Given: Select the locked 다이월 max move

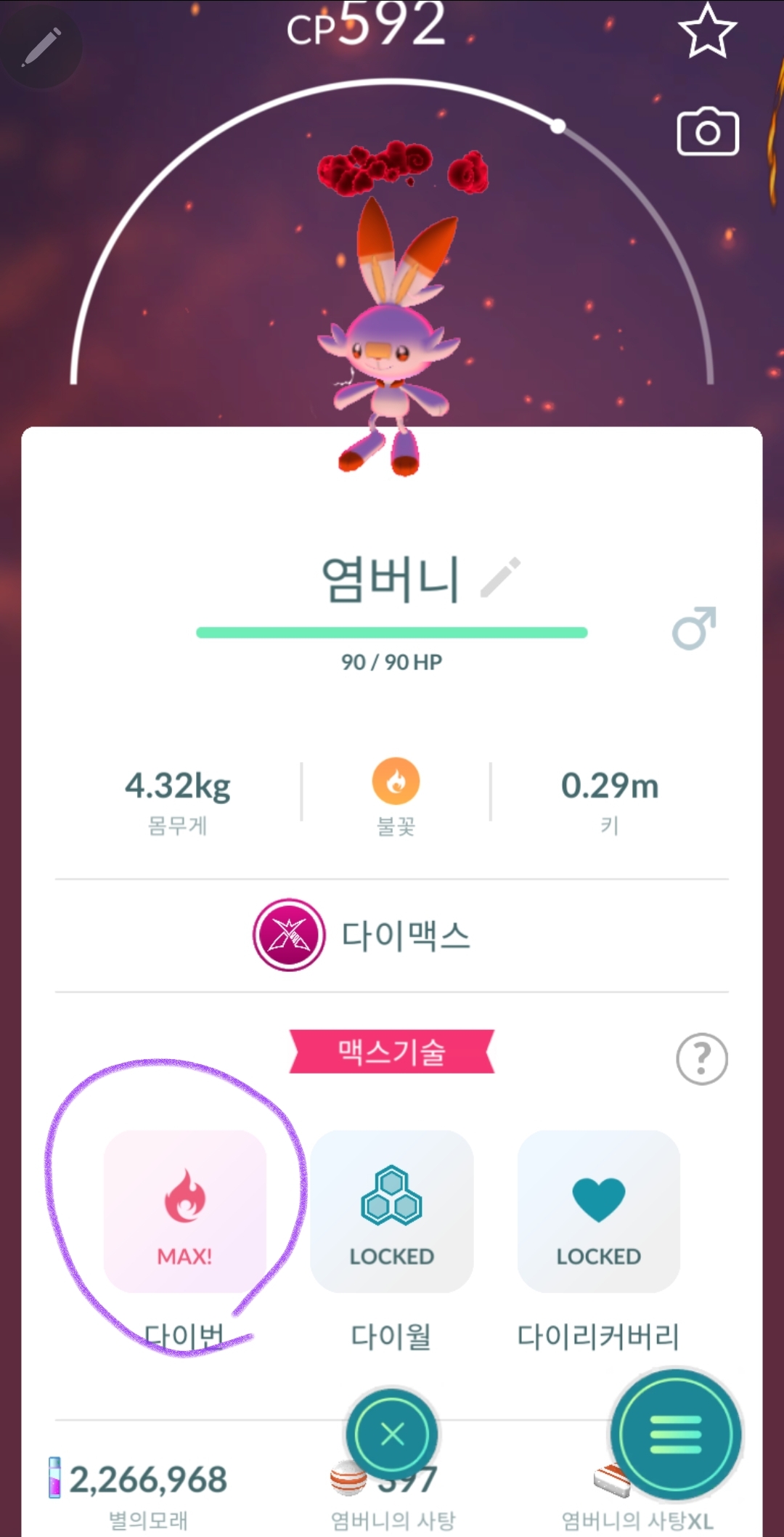Looking at the screenshot, I should [x=392, y=1212].
